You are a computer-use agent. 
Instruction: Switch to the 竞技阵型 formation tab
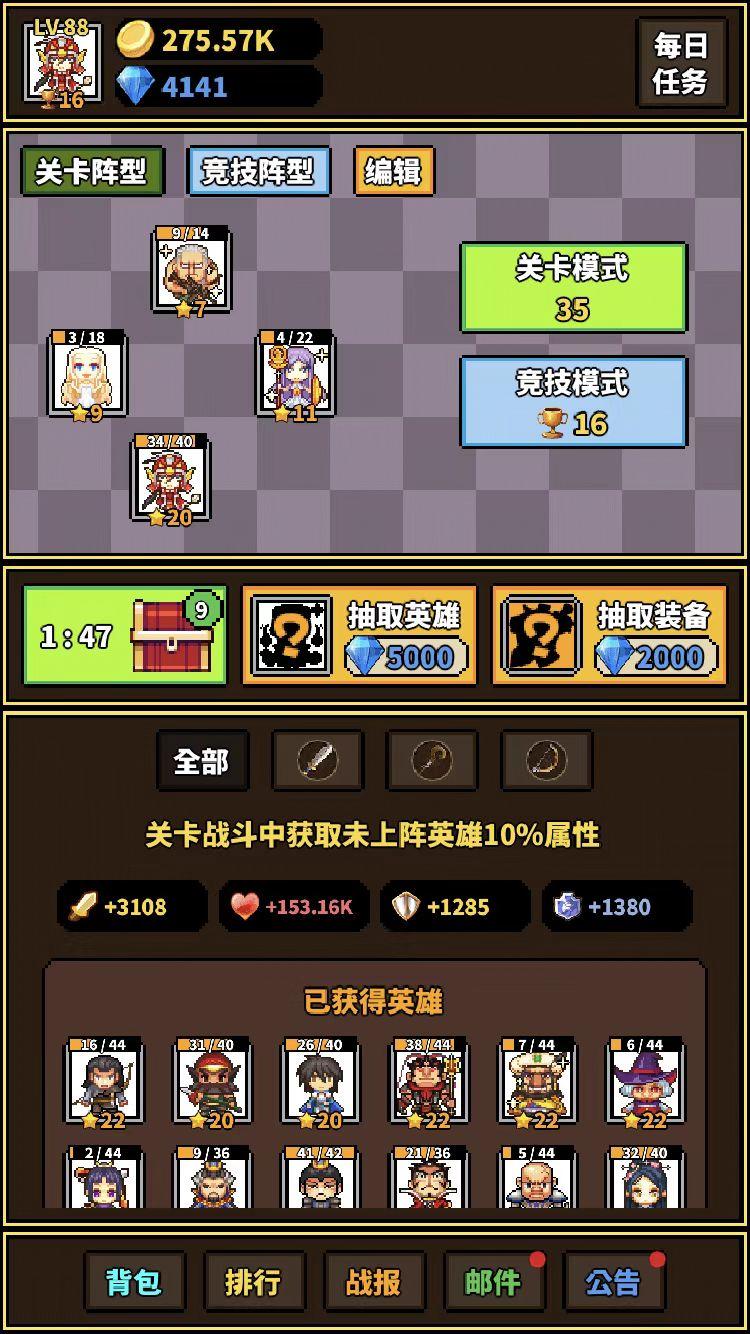(258, 172)
